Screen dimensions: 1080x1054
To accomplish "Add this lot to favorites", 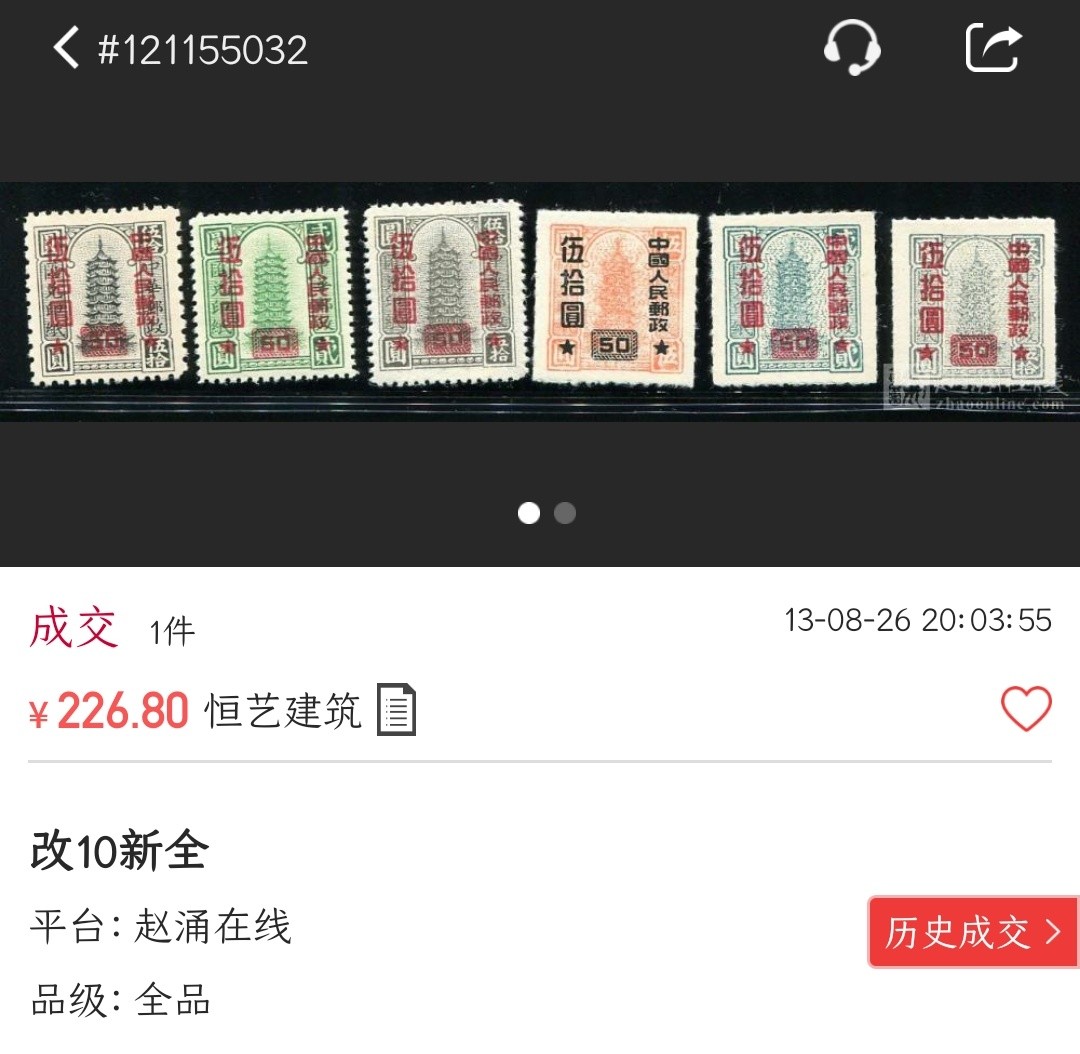I will [x=1026, y=710].
